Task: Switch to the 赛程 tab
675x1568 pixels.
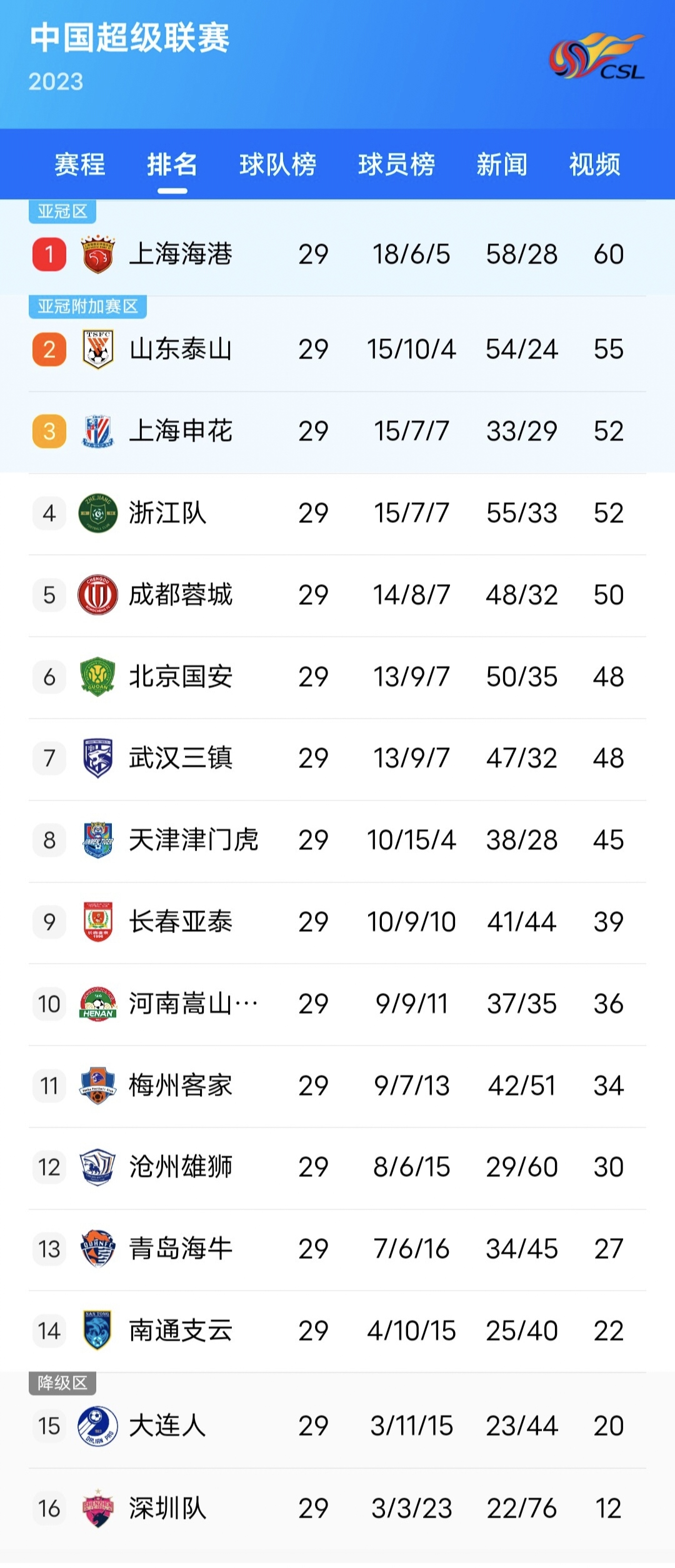Action: point(79,165)
